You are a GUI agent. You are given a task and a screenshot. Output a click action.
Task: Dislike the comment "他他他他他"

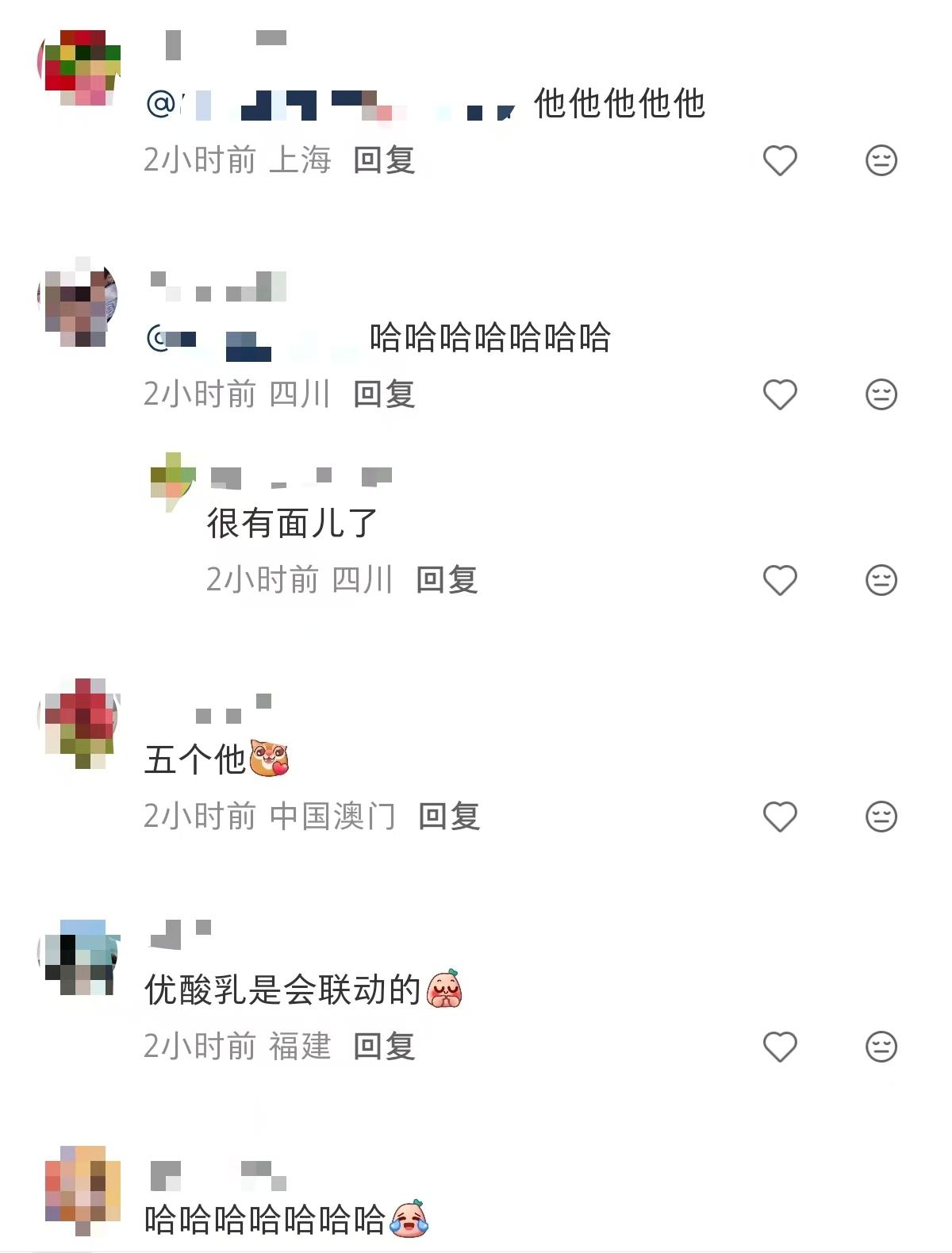(881, 160)
